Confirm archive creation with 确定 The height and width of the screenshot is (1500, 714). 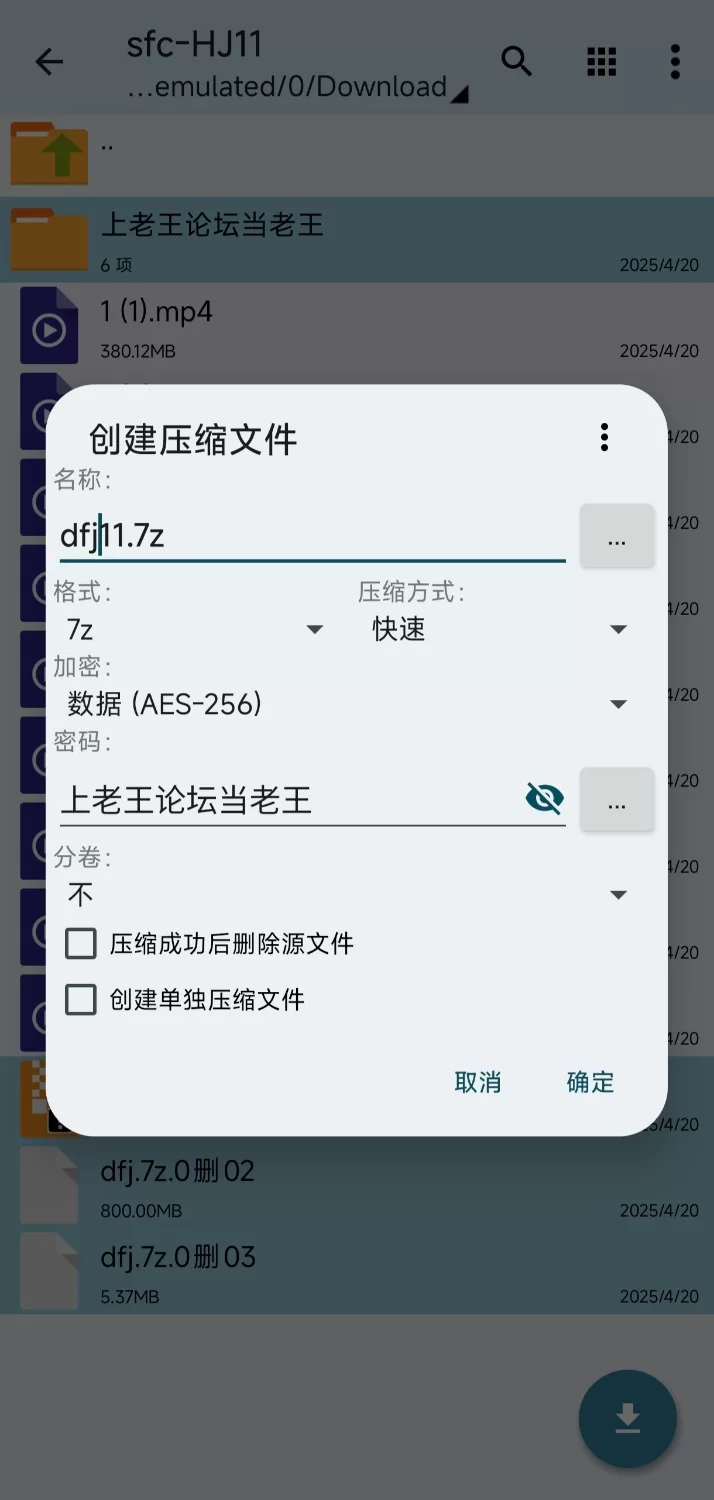click(590, 1082)
